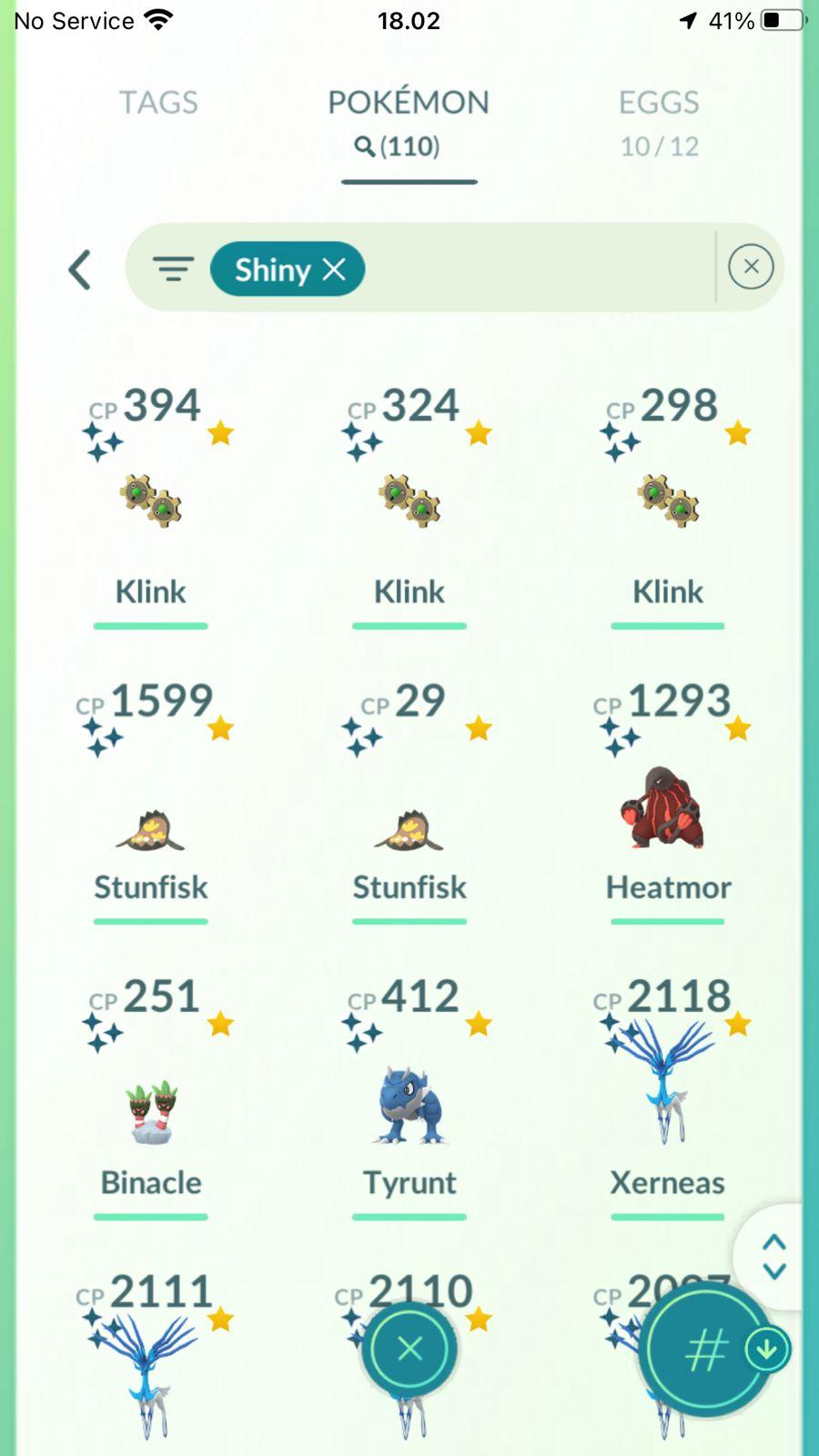The image size is (819, 1456).
Task: Change sort order with the # button
Action: coord(706,1350)
